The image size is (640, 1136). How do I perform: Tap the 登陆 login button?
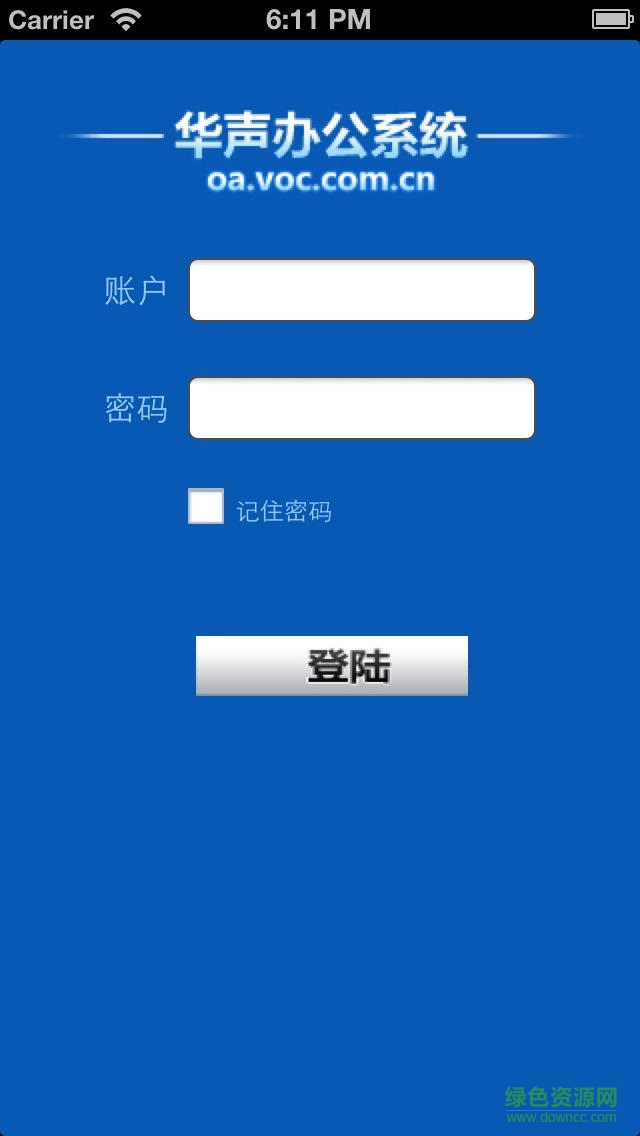click(331, 665)
